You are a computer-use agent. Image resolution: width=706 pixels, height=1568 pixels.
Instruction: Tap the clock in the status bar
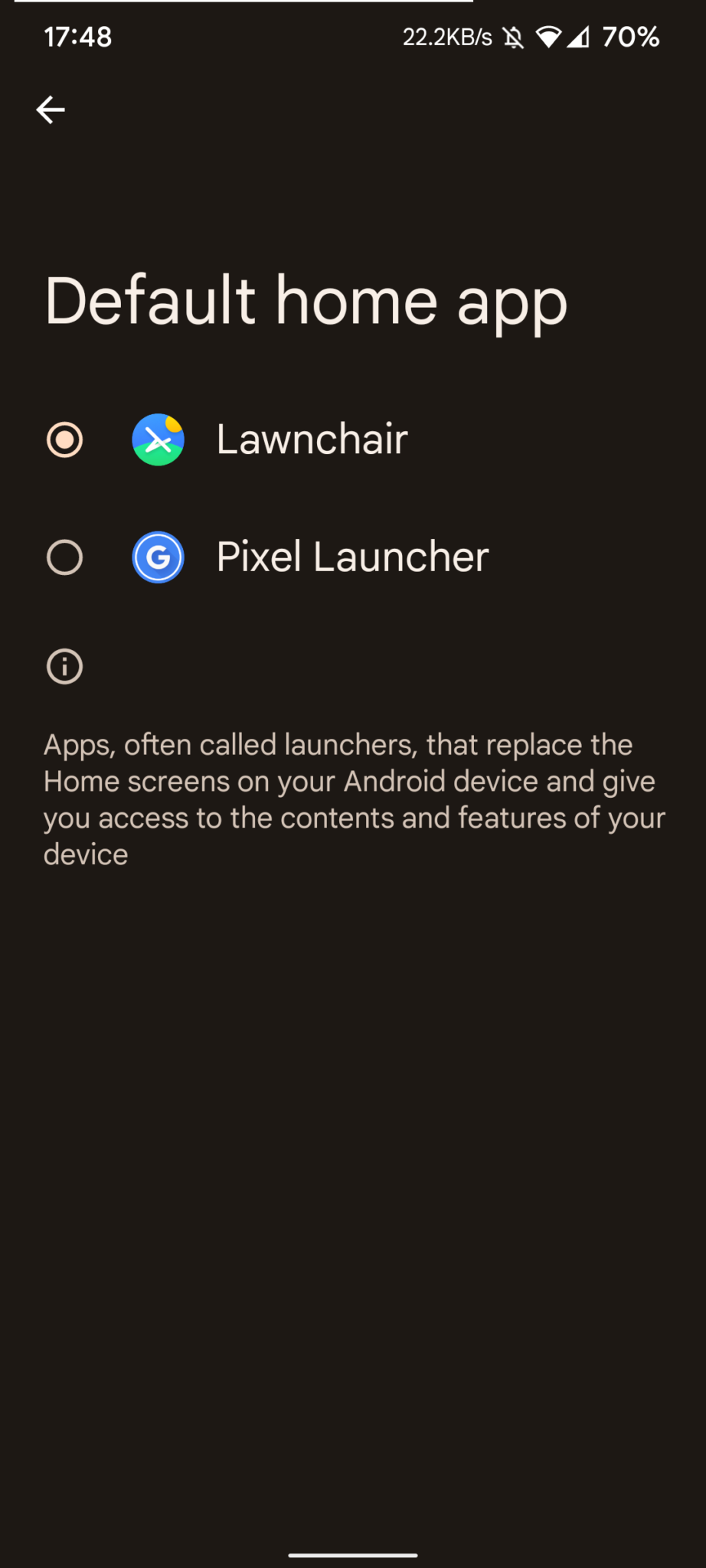click(x=77, y=37)
